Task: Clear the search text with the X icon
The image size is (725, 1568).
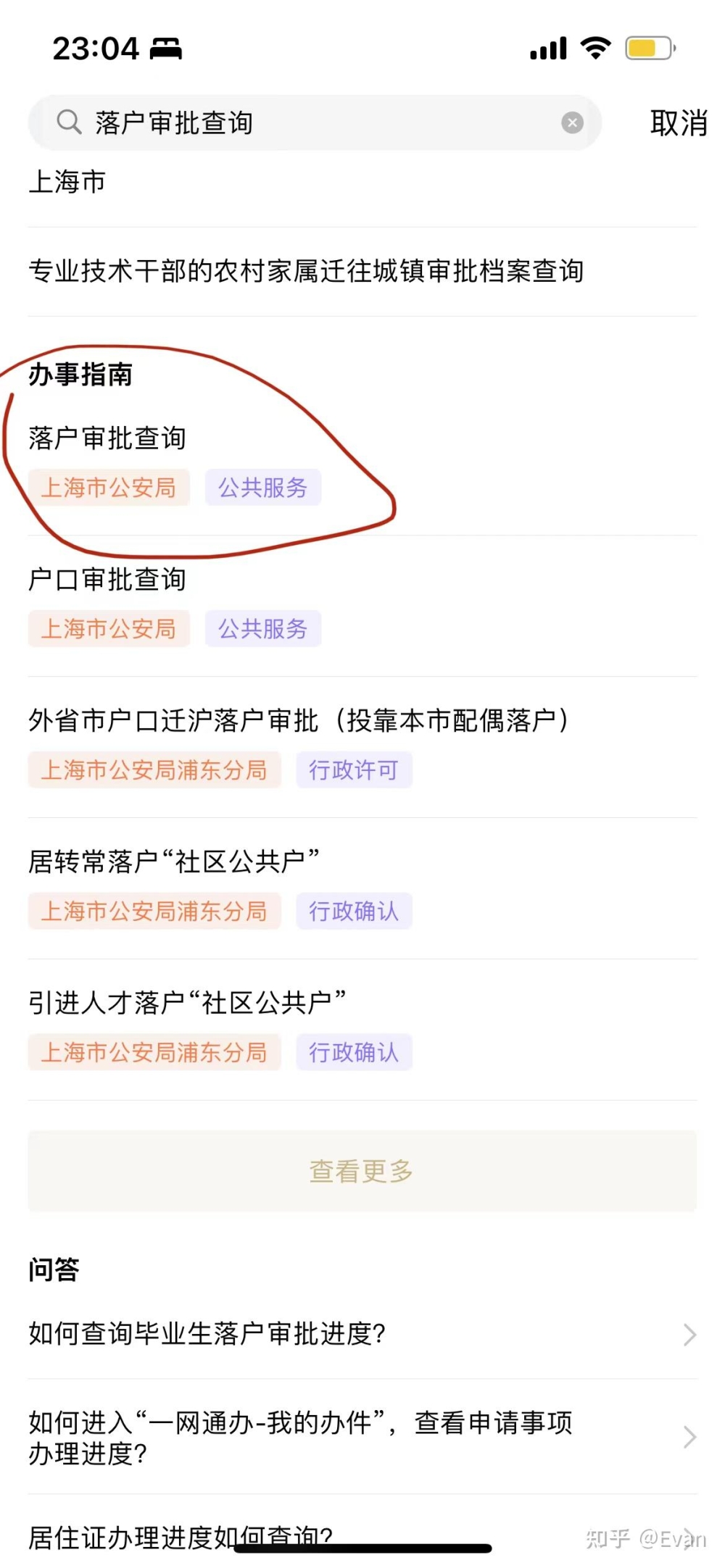Action: (x=573, y=122)
